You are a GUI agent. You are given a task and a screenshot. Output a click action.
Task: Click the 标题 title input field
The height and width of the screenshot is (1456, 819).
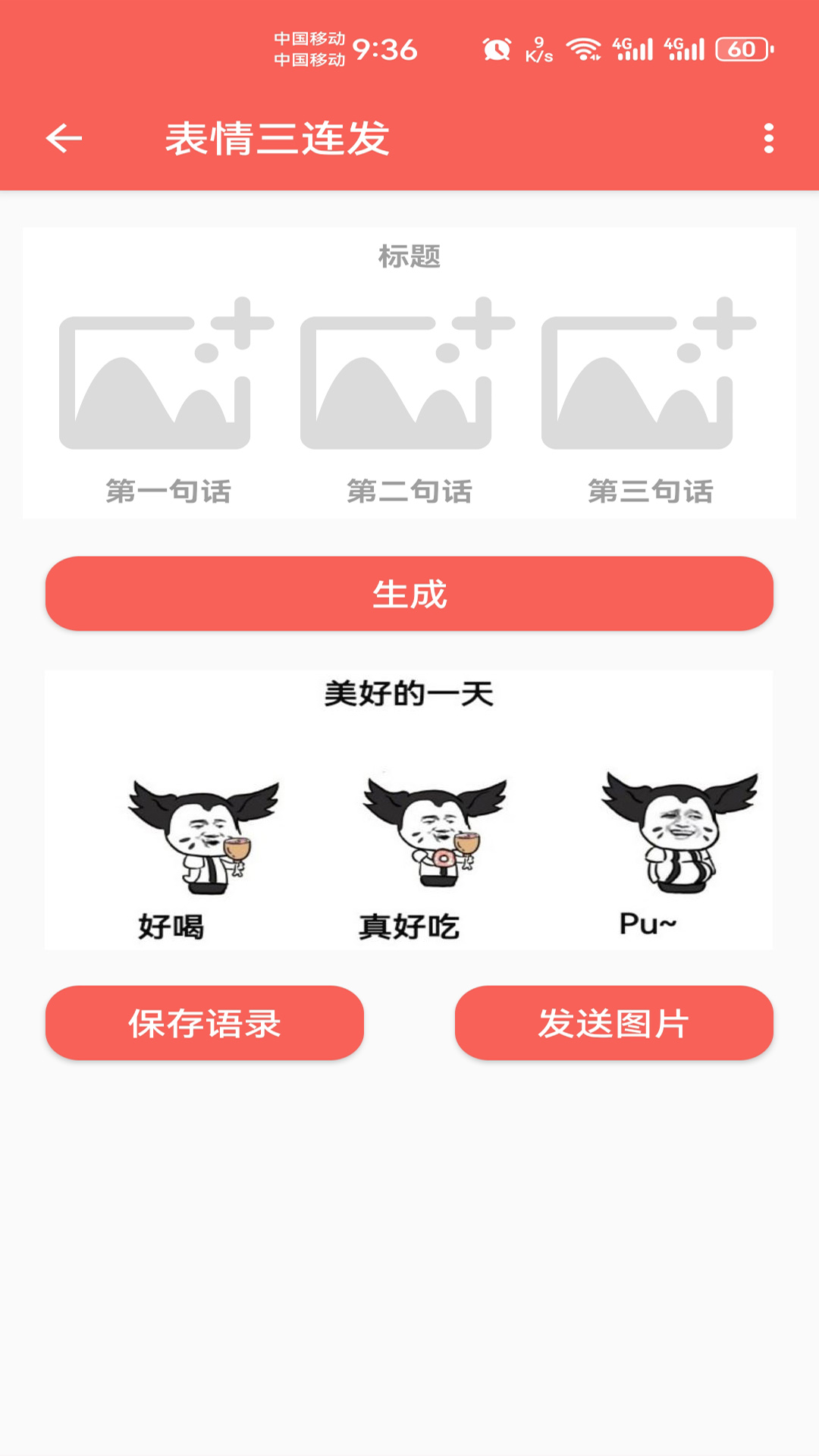point(409,258)
